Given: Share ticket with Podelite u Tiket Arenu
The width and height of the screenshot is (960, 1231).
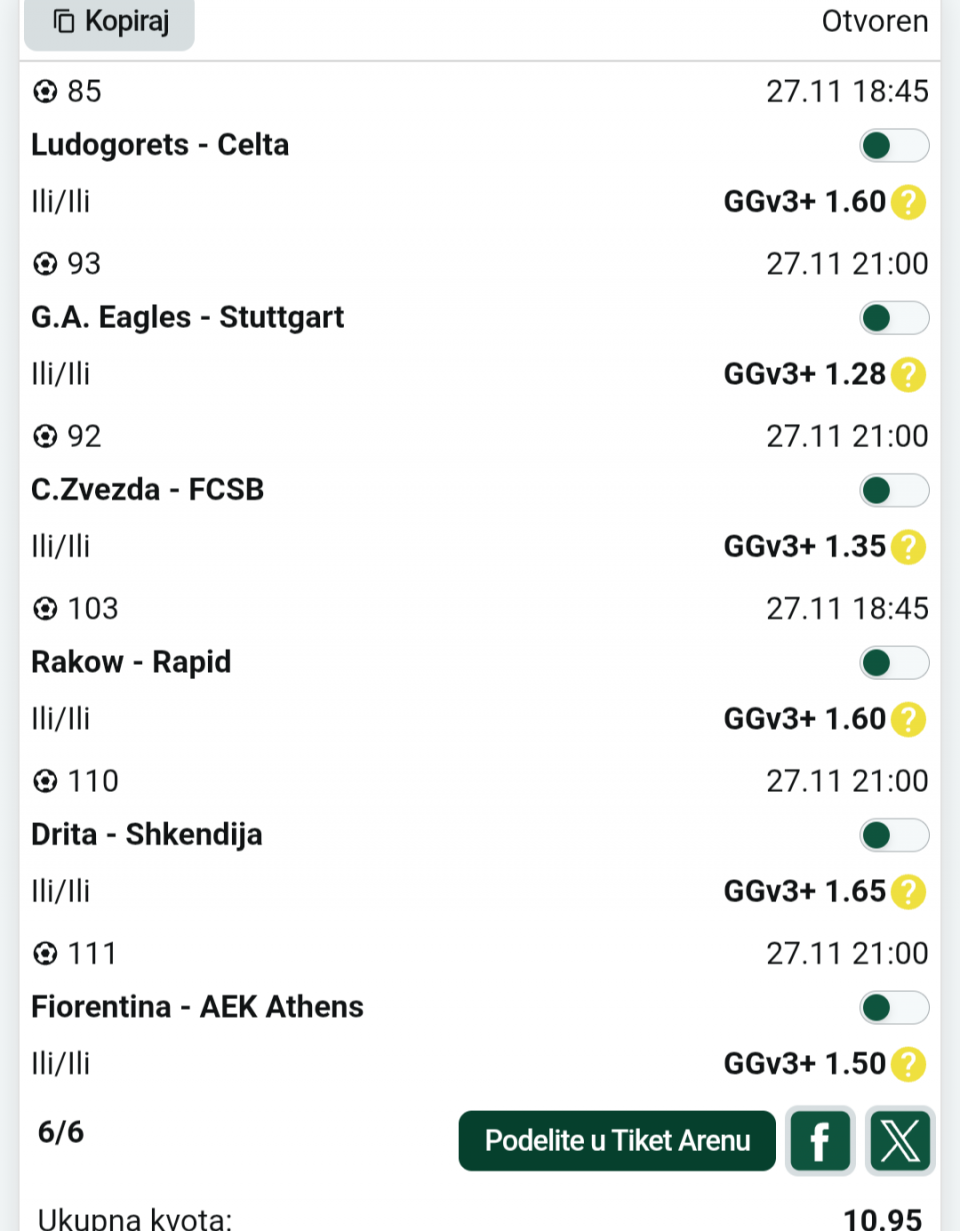Looking at the screenshot, I should [x=617, y=1140].
